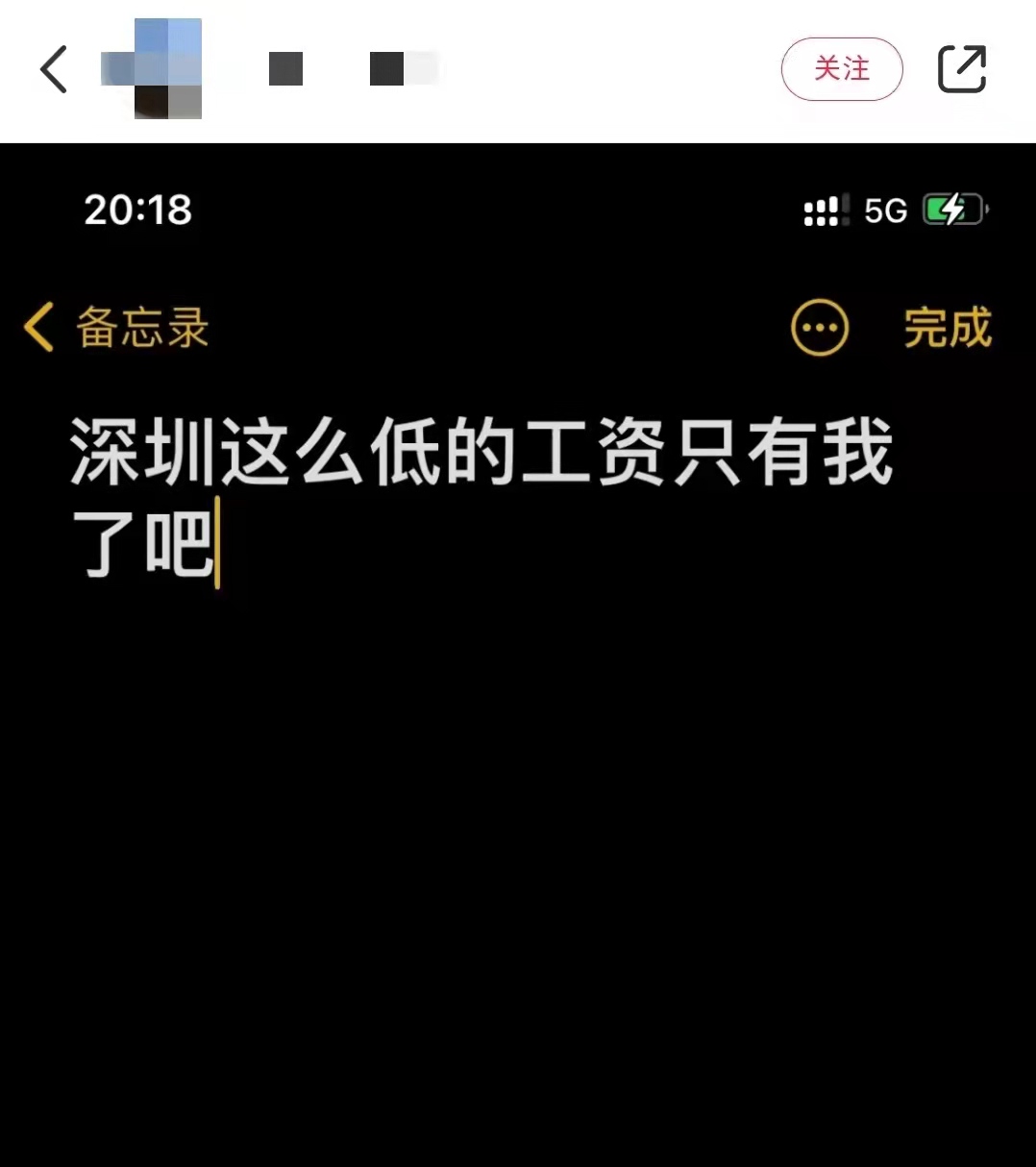Tap the charging battery icon
The height and width of the screenshot is (1167, 1036).
[x=952, y=208]
